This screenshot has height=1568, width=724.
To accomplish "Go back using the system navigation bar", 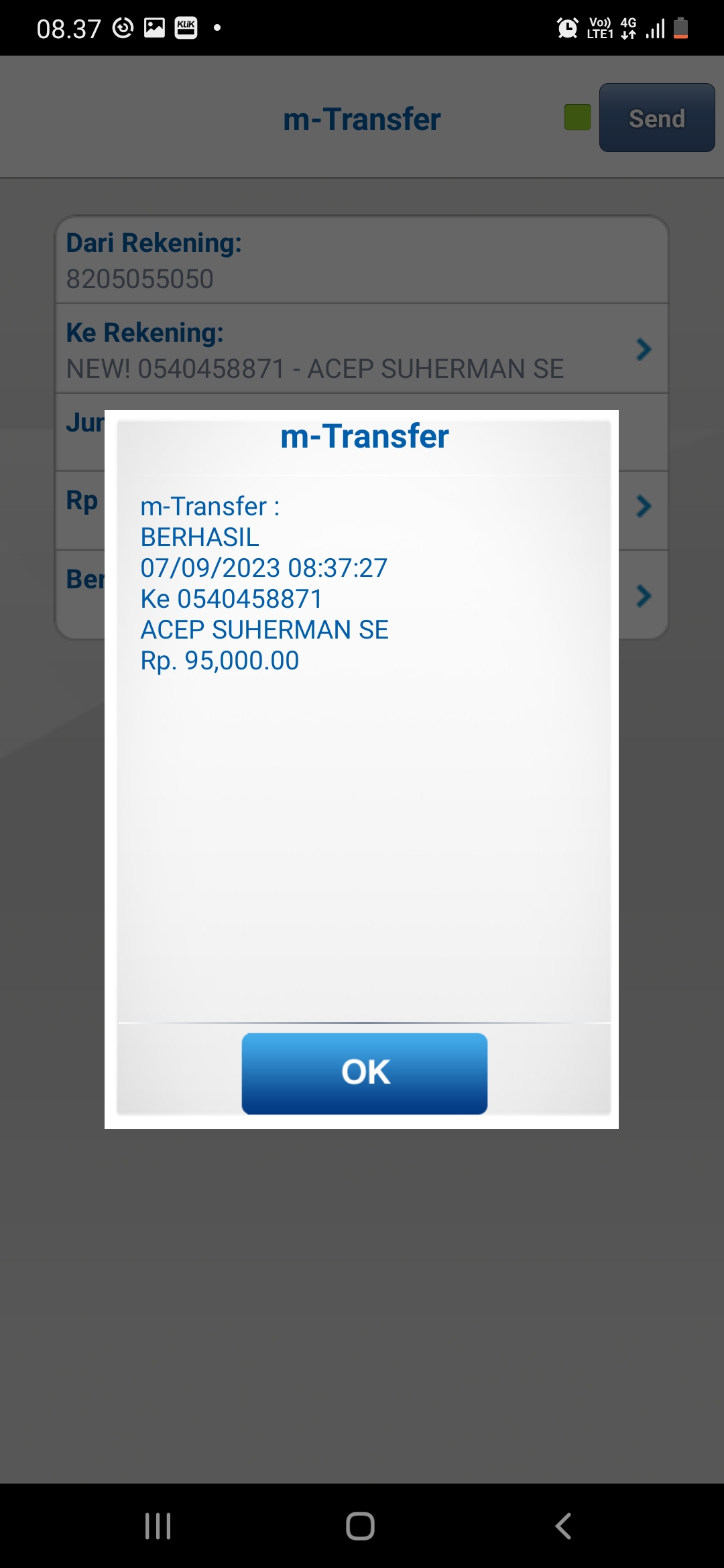I will pyautogui.click(x=563, y=1526).
